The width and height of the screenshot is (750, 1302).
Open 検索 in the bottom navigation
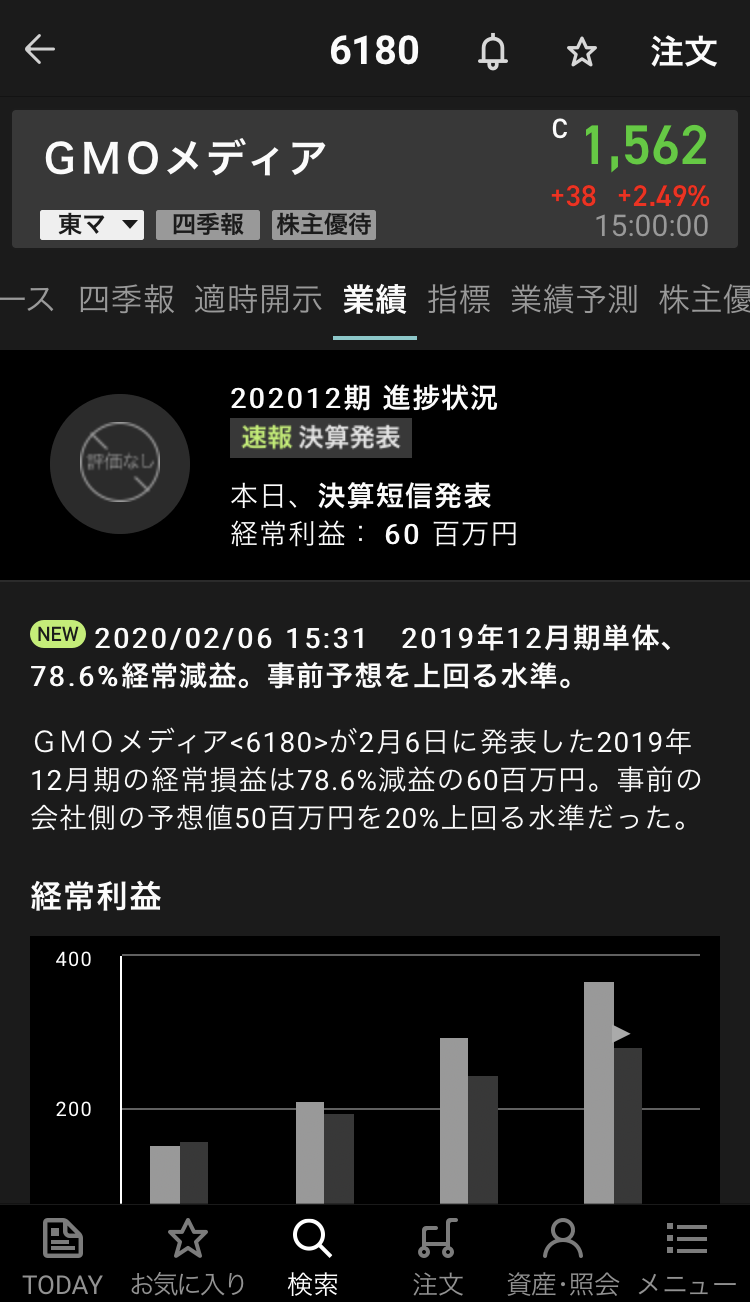312,1256
